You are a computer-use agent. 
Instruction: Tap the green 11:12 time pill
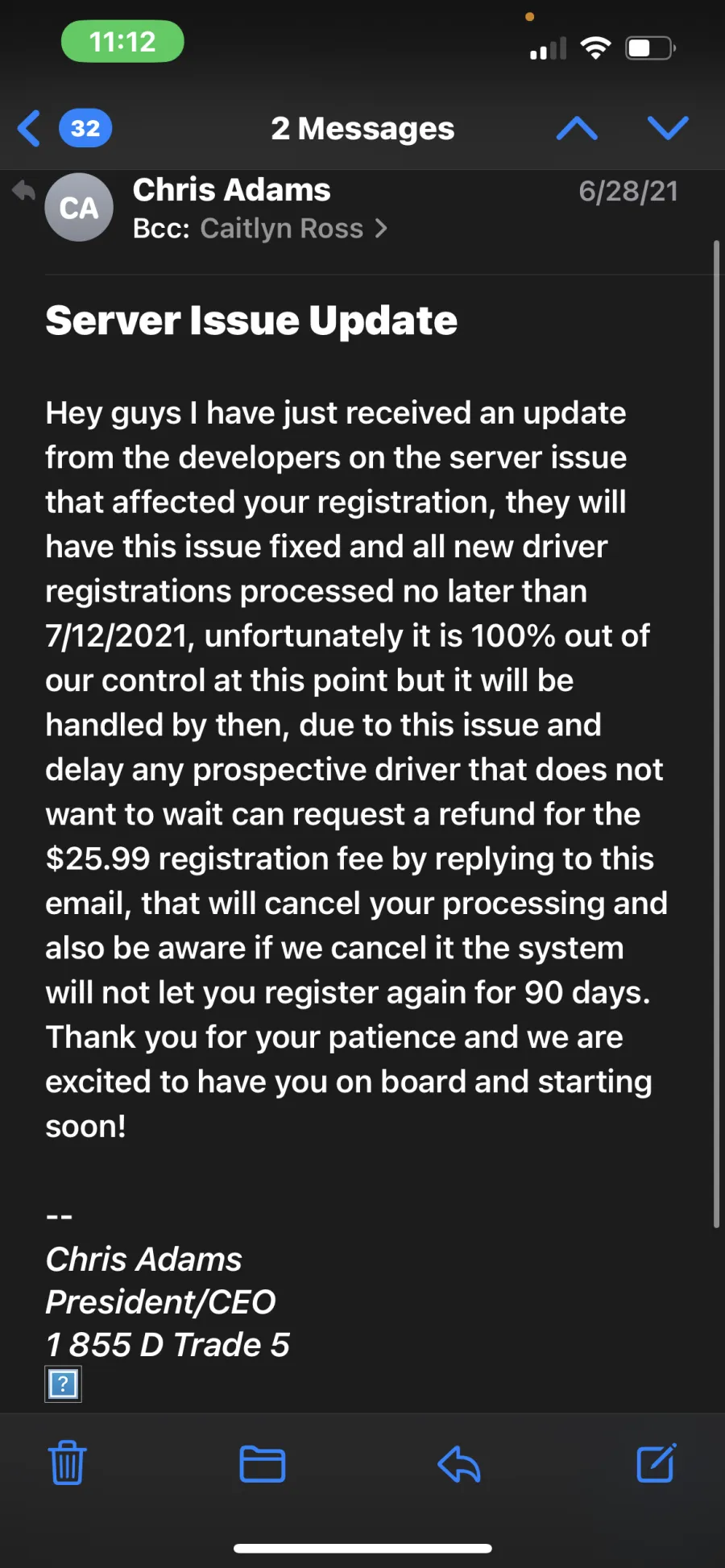click(122, 42)
